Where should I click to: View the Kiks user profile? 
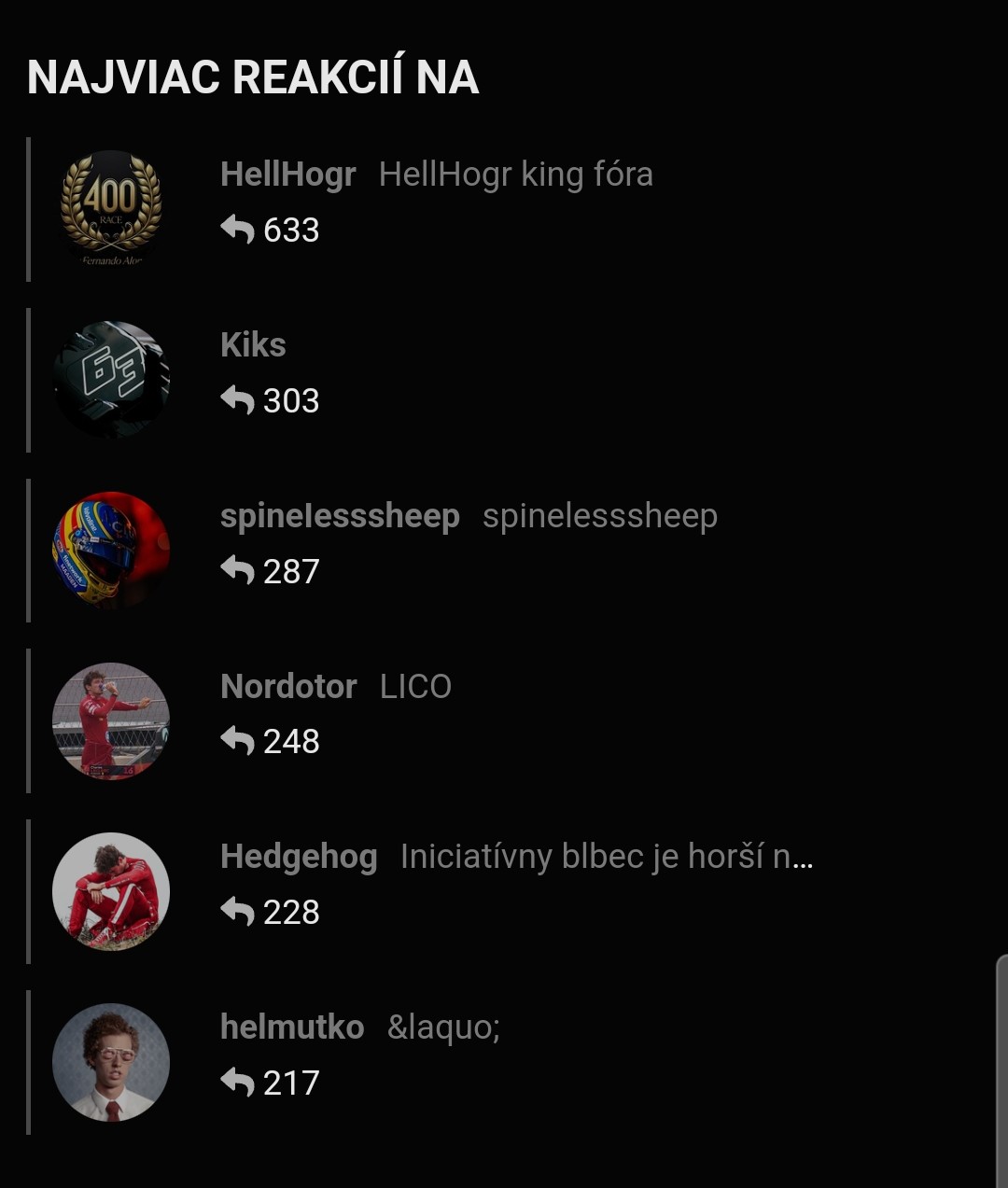pyautogui.click(x=253, y=345)
